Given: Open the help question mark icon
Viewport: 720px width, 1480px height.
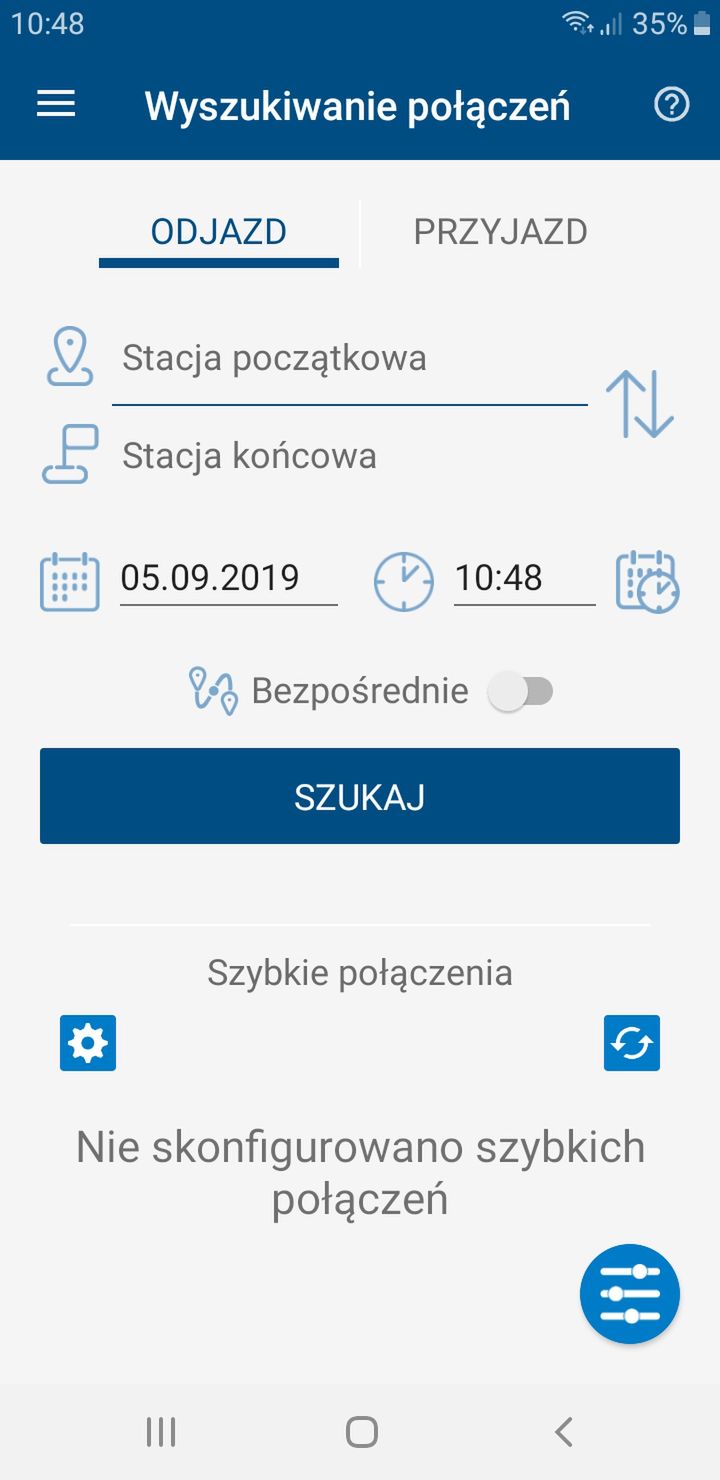Looking at the screenshot, I should click(x=672, y=104).
